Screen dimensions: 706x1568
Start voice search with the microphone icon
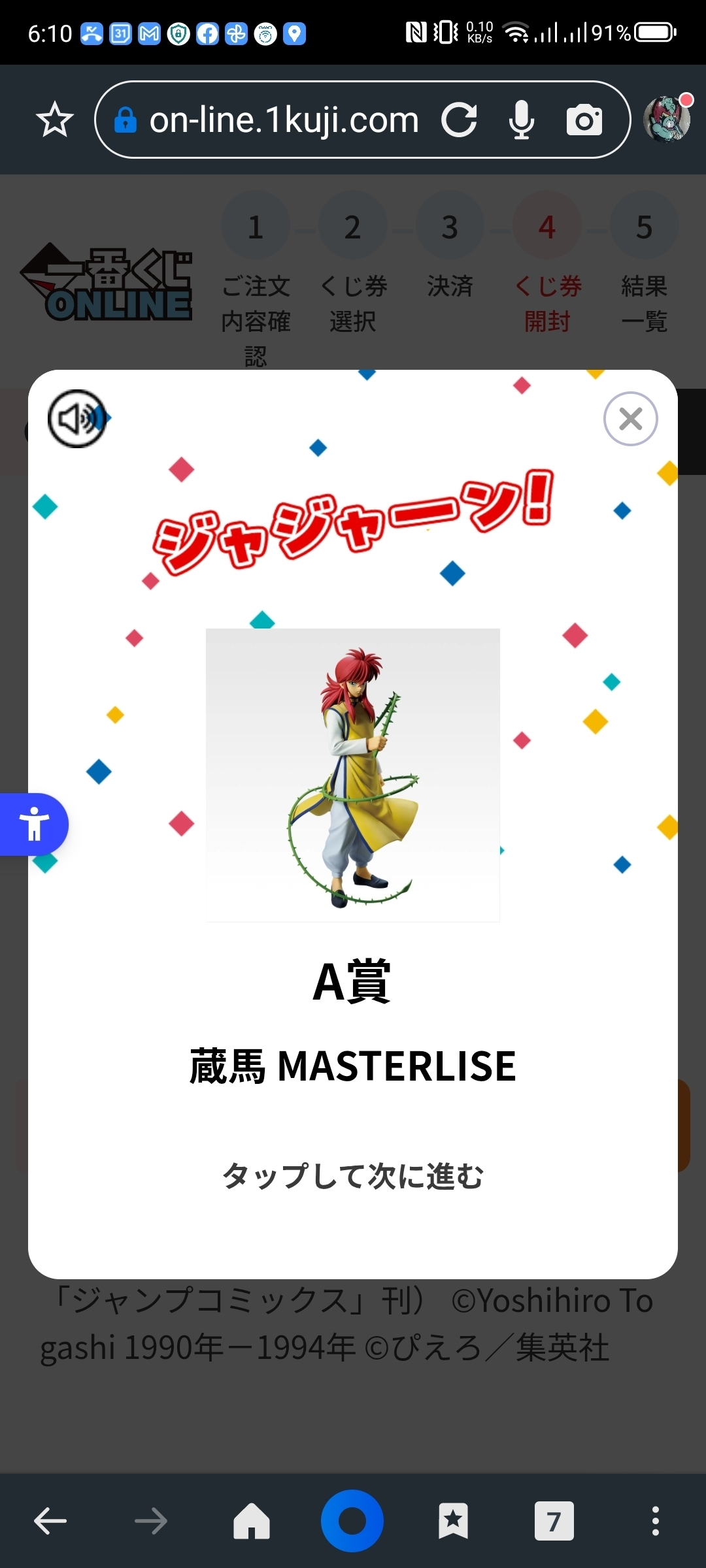point(522,120)
